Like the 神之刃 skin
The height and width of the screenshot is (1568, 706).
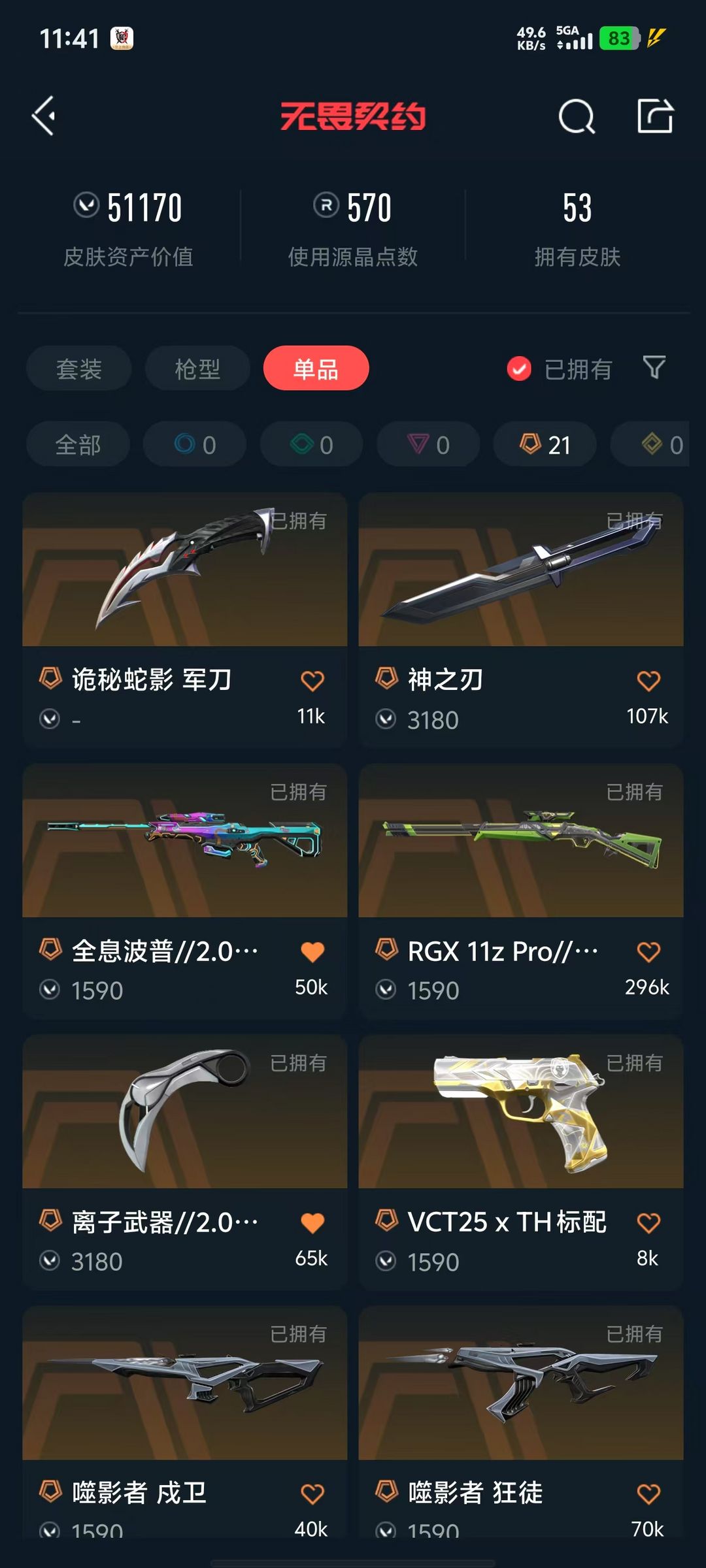648,681
